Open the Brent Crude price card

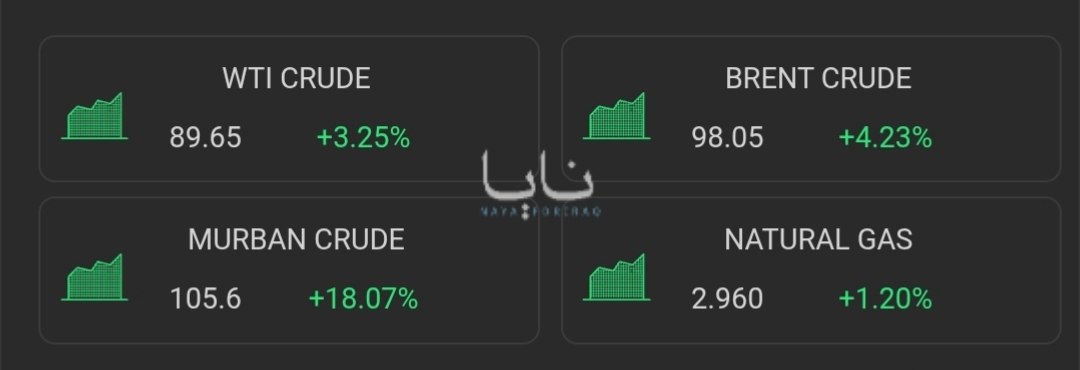coord(811,109)
